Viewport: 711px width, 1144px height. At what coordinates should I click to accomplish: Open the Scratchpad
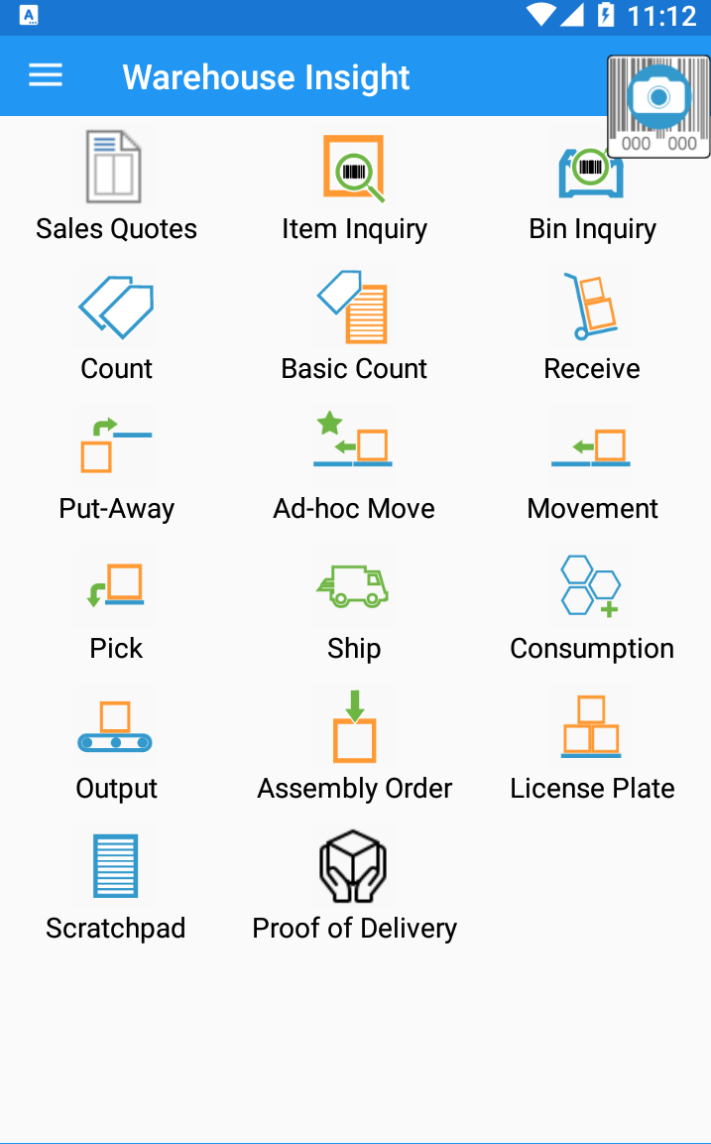pos(116,887)
